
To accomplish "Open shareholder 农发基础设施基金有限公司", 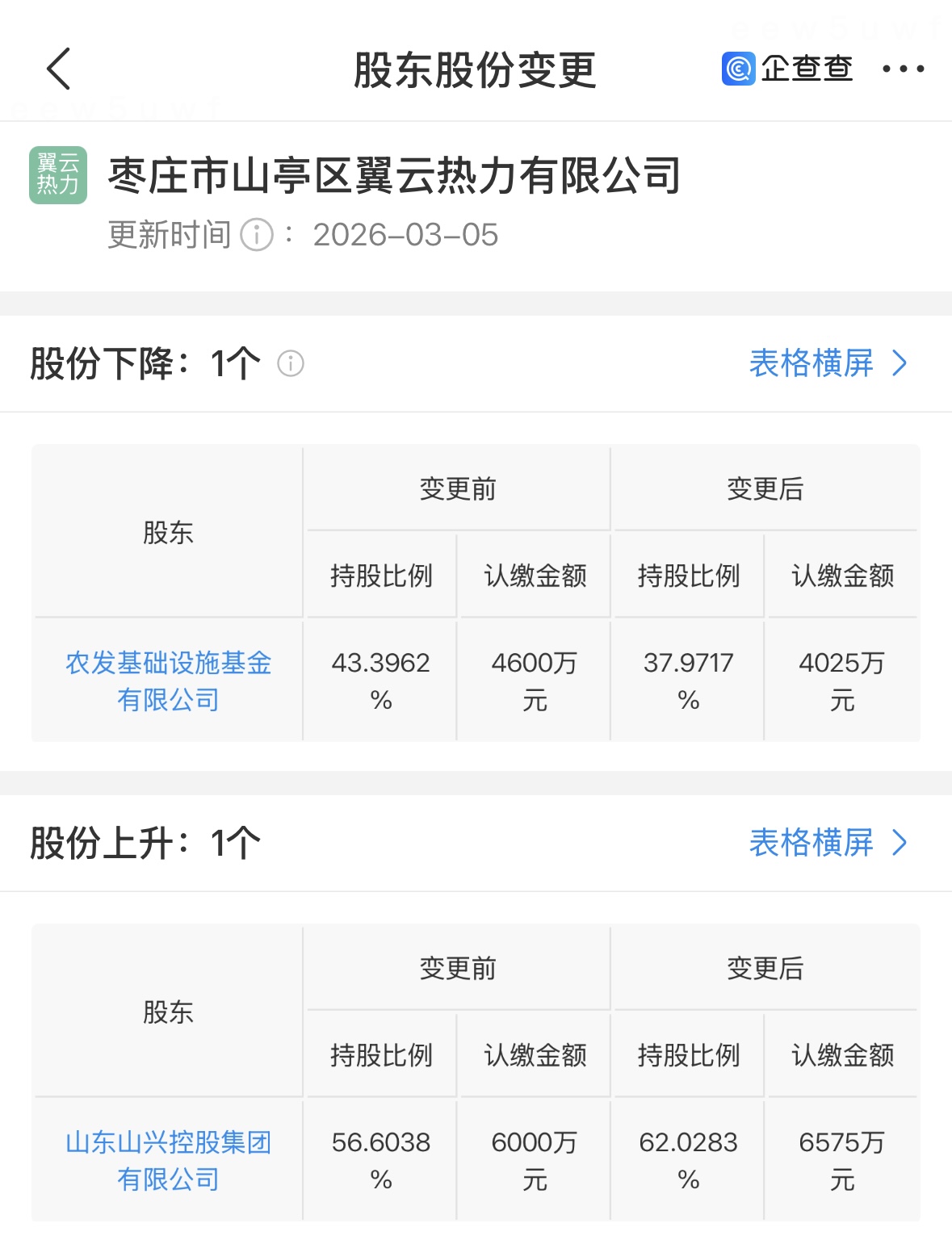I will point(168,681).
